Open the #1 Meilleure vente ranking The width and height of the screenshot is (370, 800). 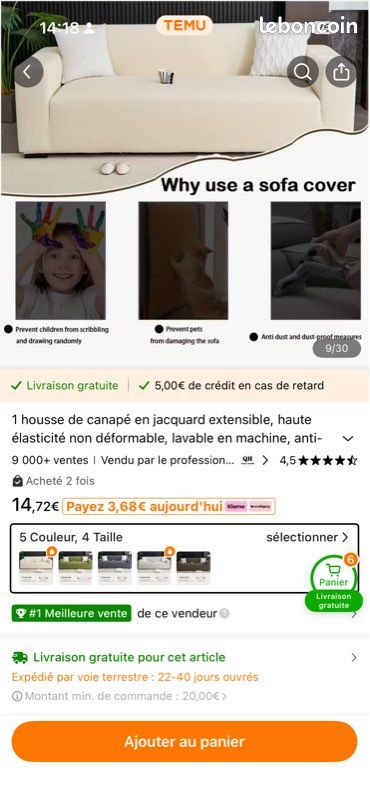(x=71, y=613)
